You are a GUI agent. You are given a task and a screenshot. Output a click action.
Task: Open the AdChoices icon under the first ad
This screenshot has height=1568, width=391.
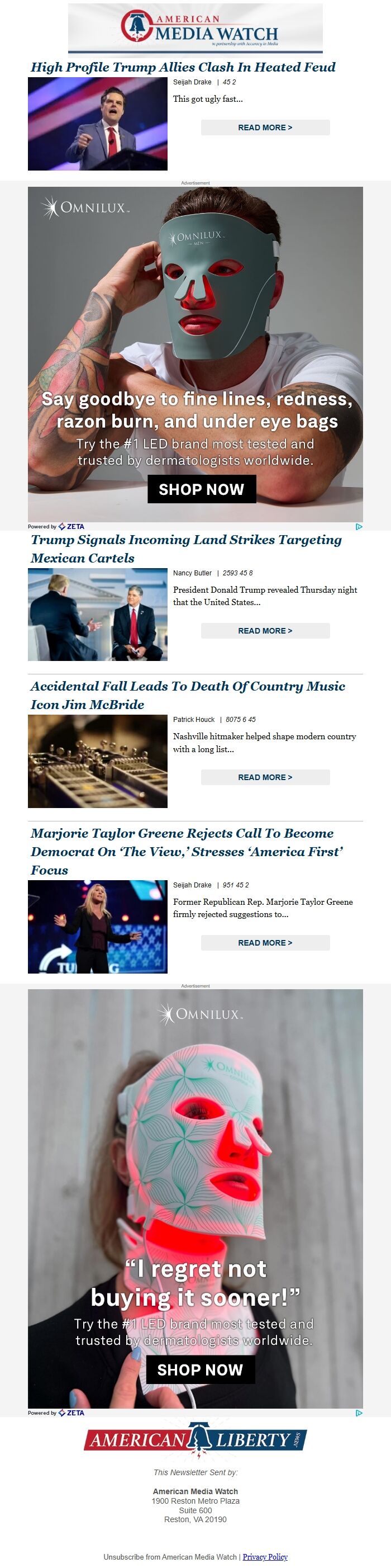(x=359, y=527)
